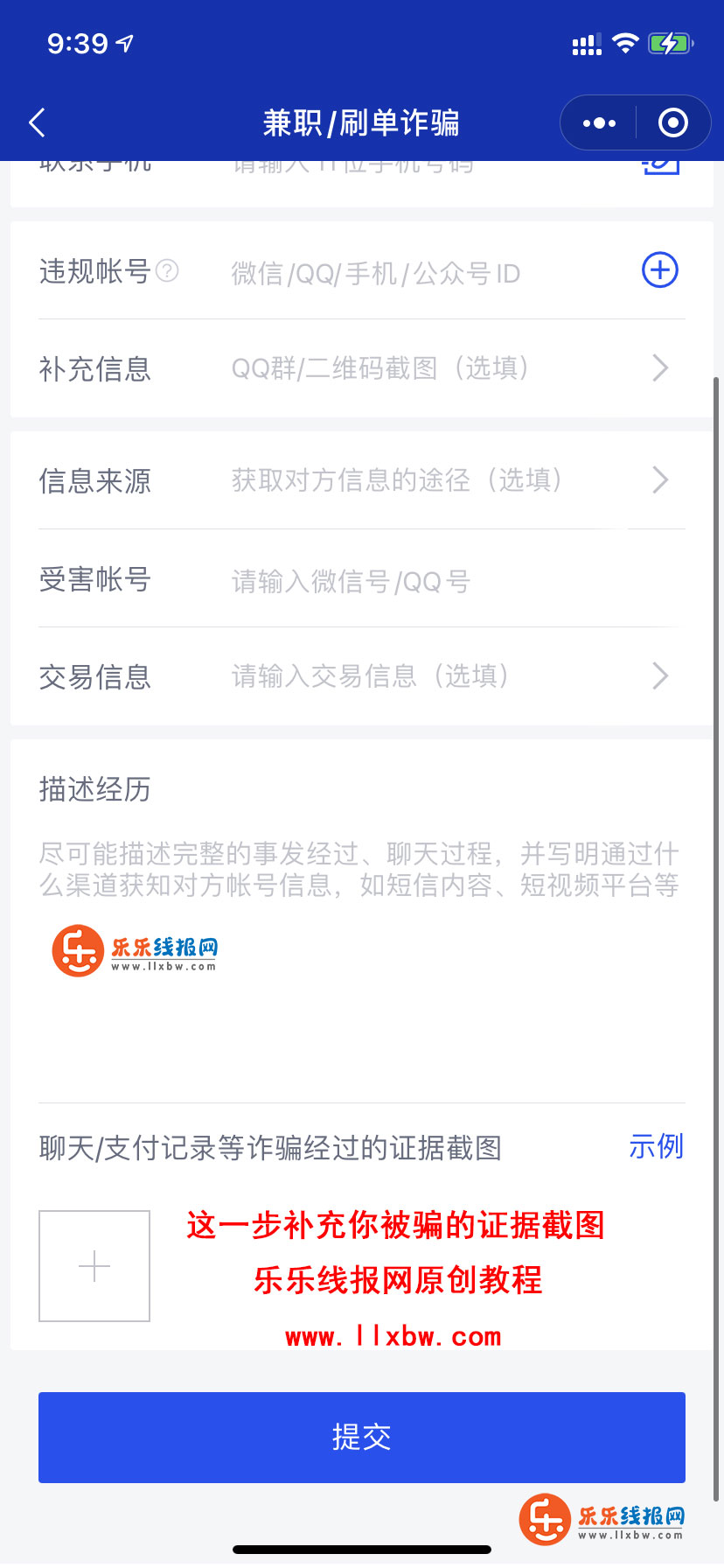This screenshot has width=724, height=1568.
Task: Tap the Wi-Fi icon in the status bar
Action: [x=624, y=42]
